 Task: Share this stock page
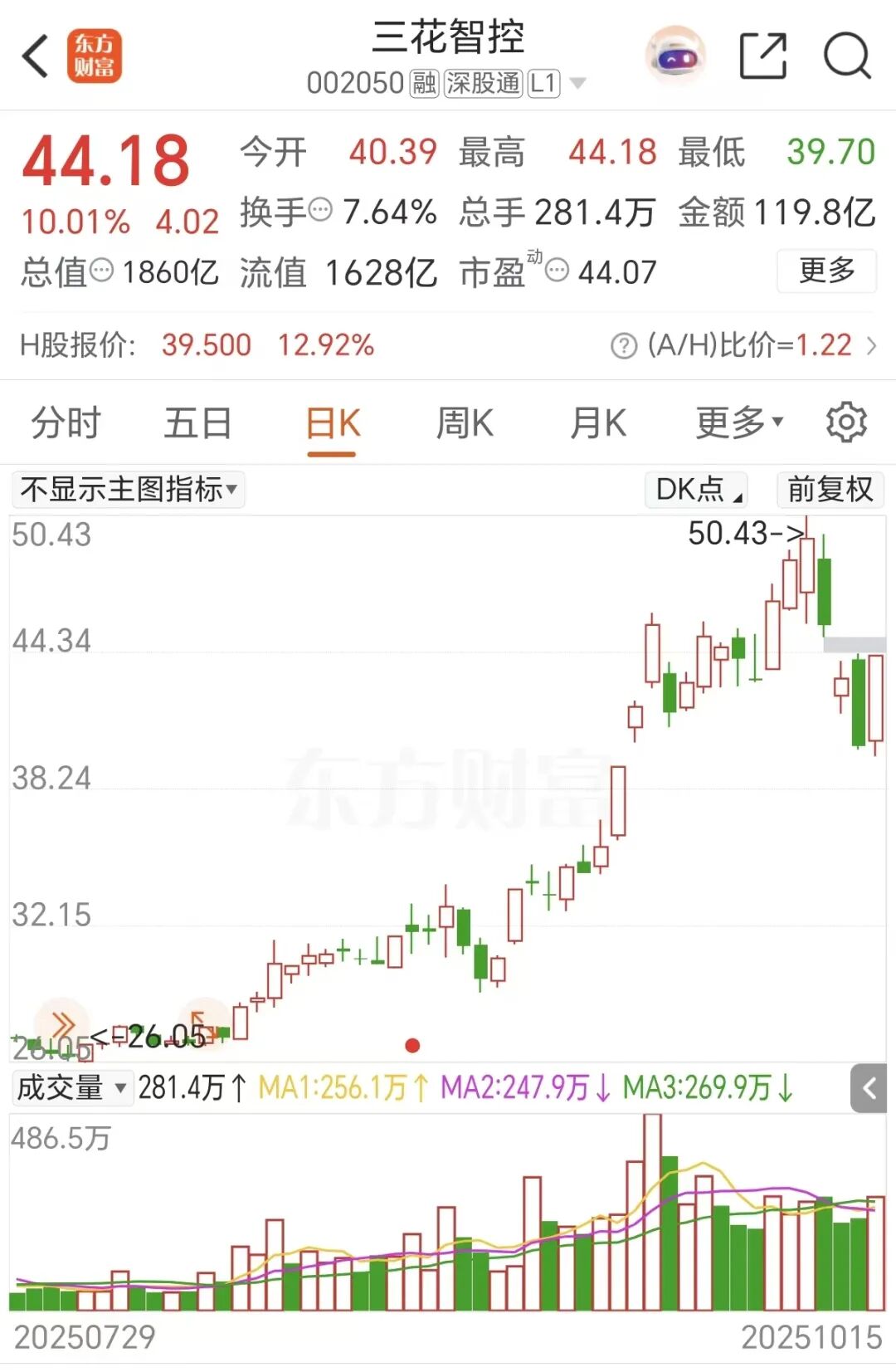[x=762, y=56]
